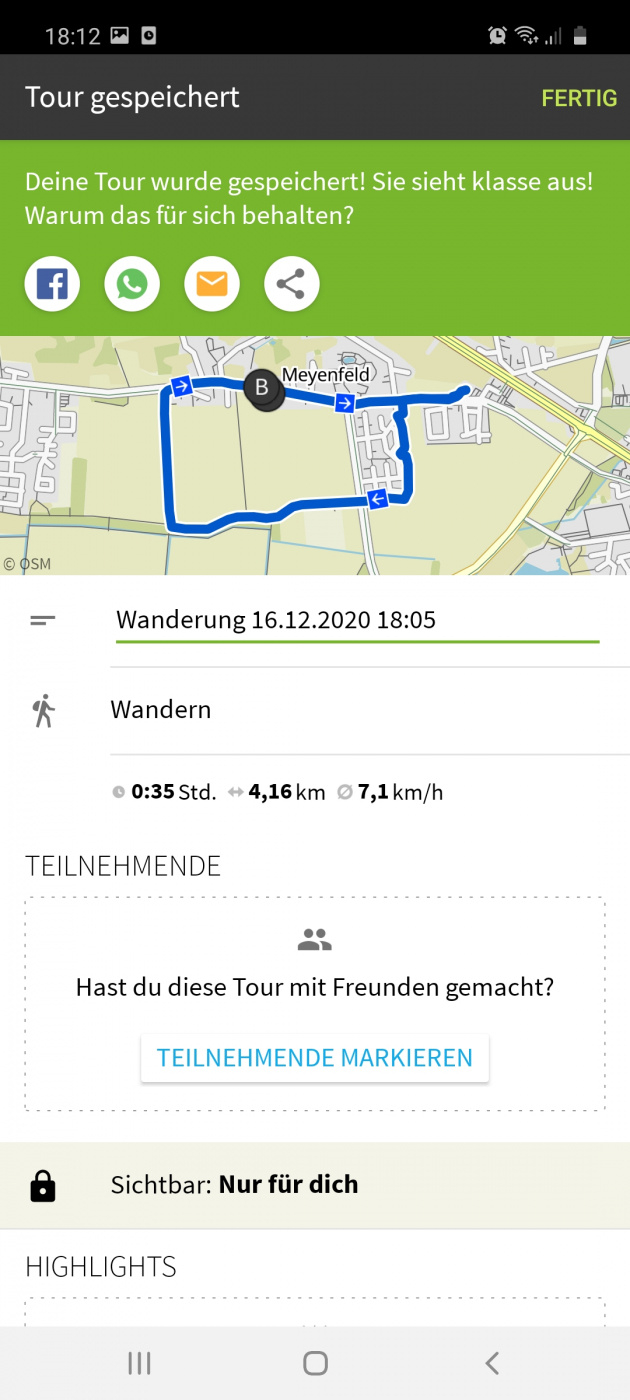Go back with the system back button
Viewport: 630px width, 1400px height.
pyautogui.click(x=491, y=1362)
